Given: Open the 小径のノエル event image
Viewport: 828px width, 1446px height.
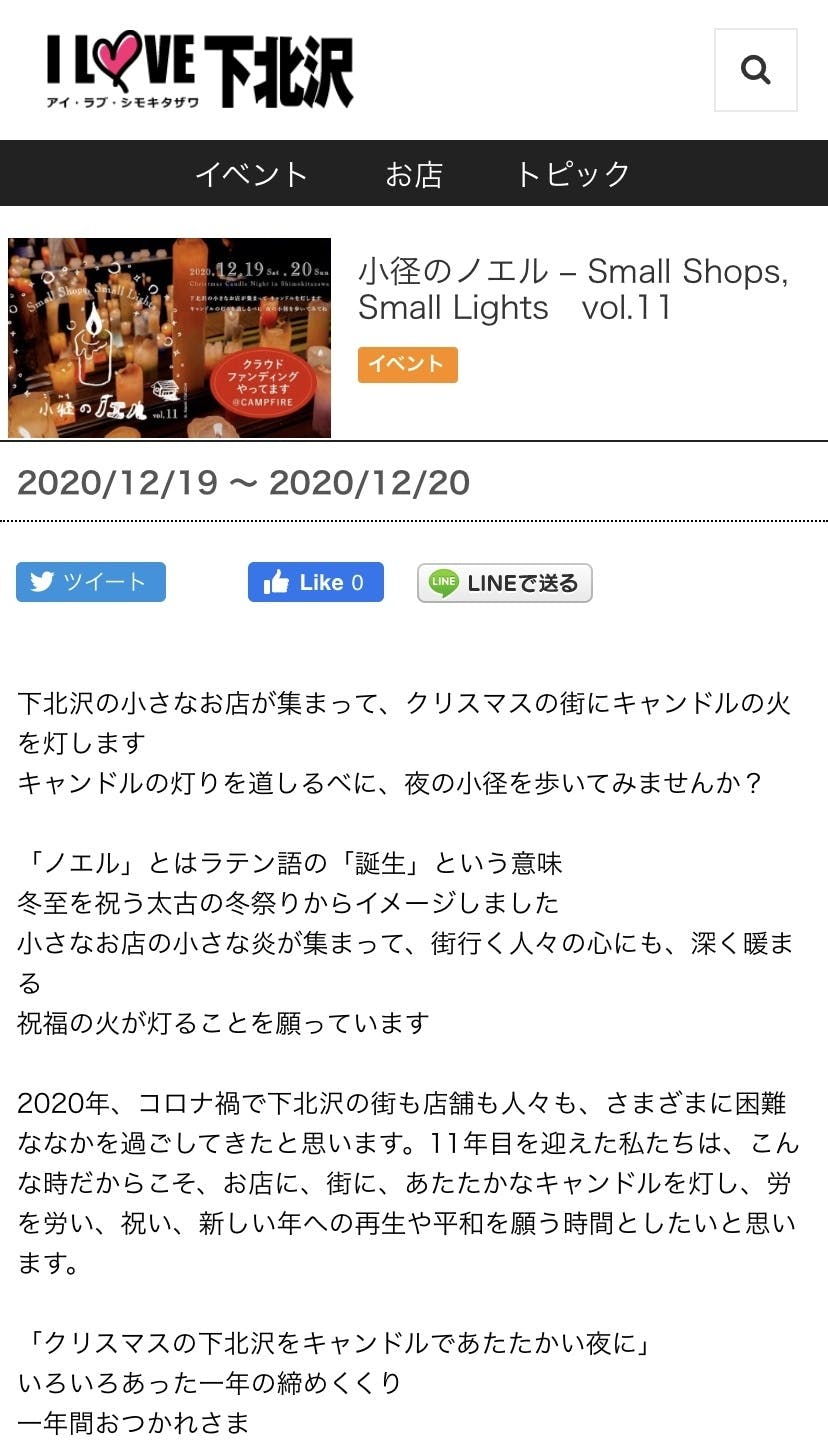Looking at the screenshot, I should (169, 338).
